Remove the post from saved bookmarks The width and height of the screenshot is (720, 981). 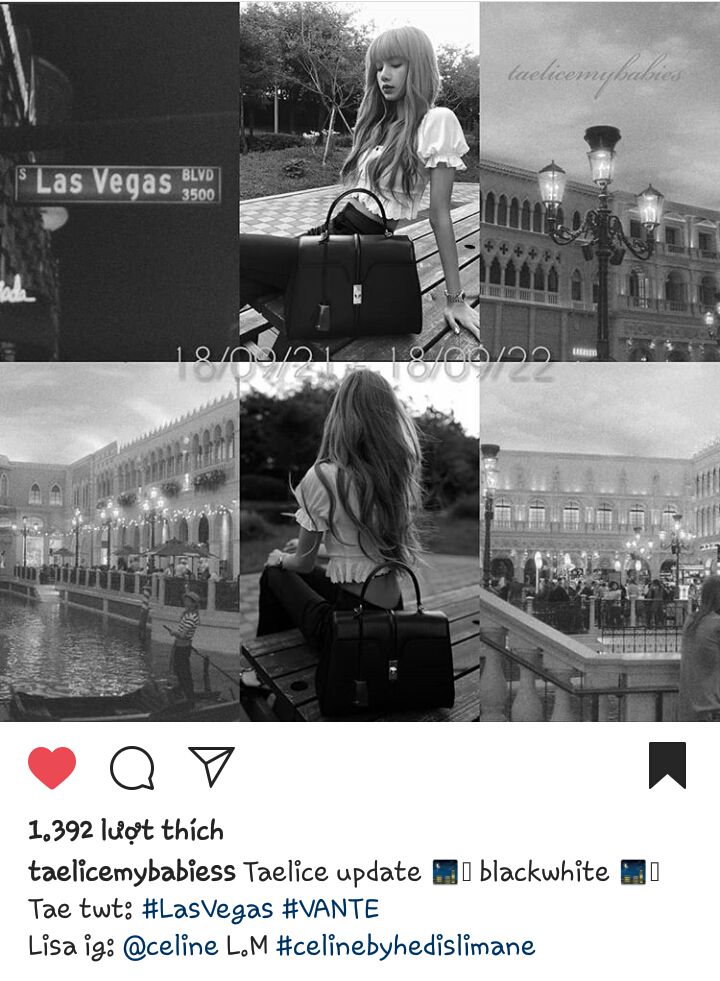pos(667,766)
